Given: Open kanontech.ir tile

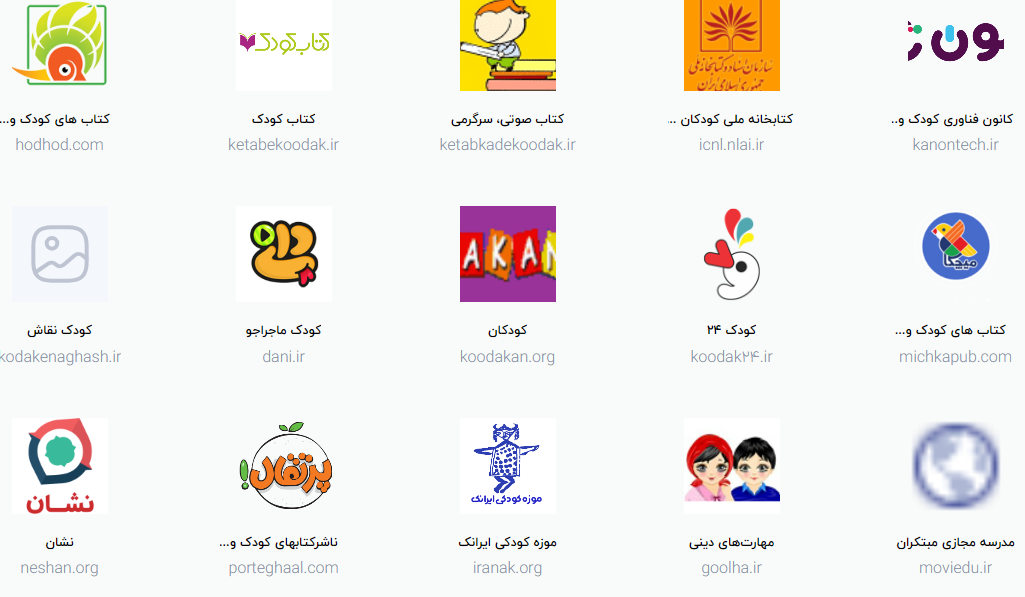Looking at the screenshot, I should tap(955, 45).
